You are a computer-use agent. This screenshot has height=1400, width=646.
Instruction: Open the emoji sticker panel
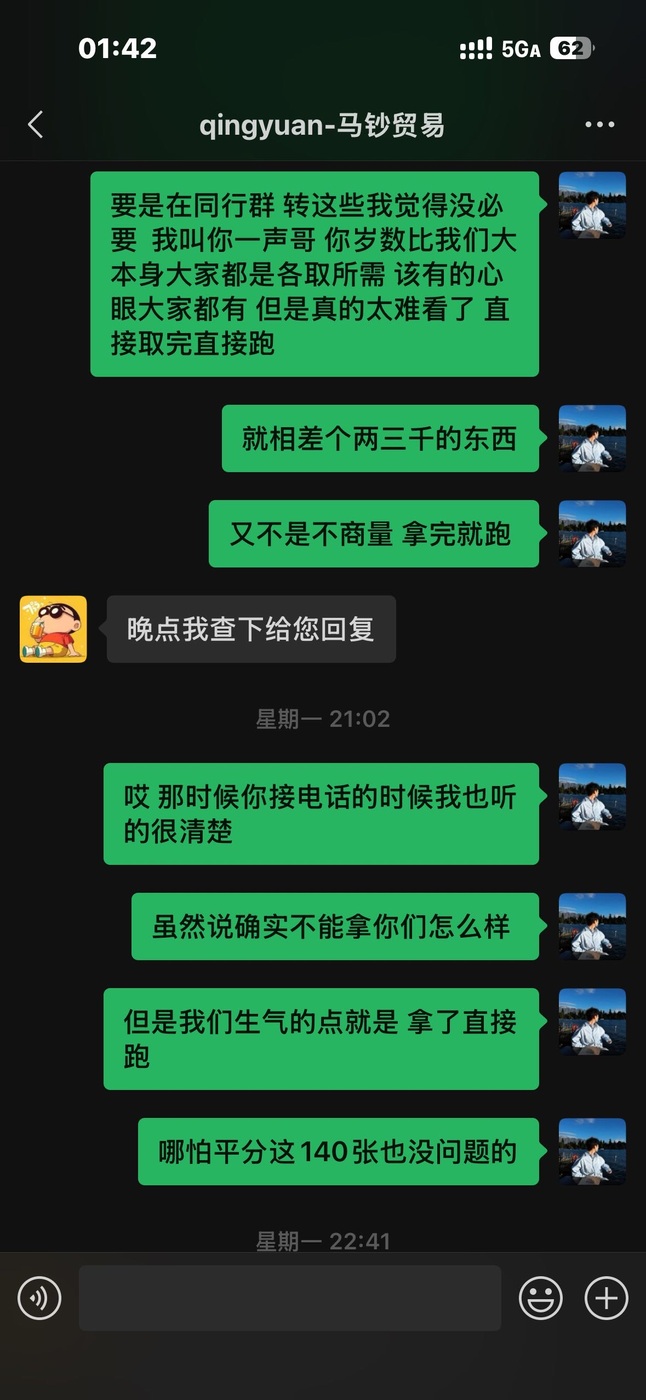[x=540, y=1298]
